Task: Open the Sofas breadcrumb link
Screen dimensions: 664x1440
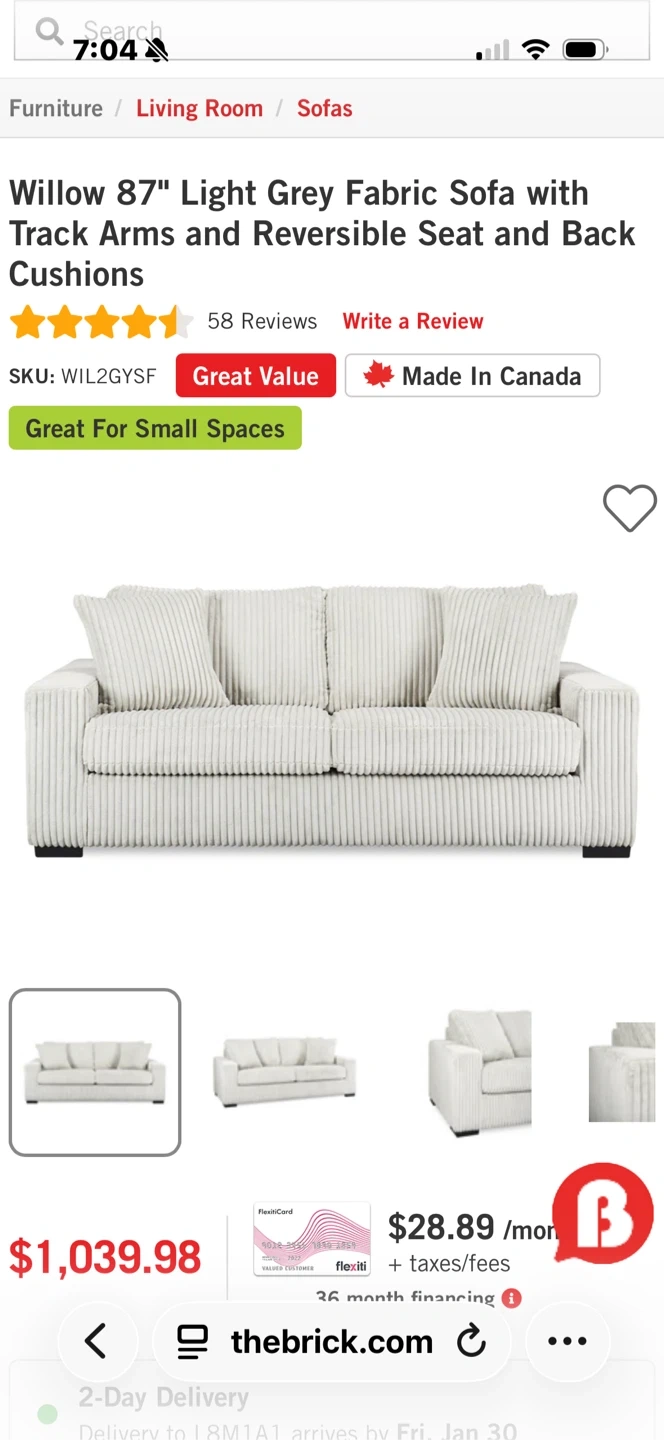Action: point(324,108)
